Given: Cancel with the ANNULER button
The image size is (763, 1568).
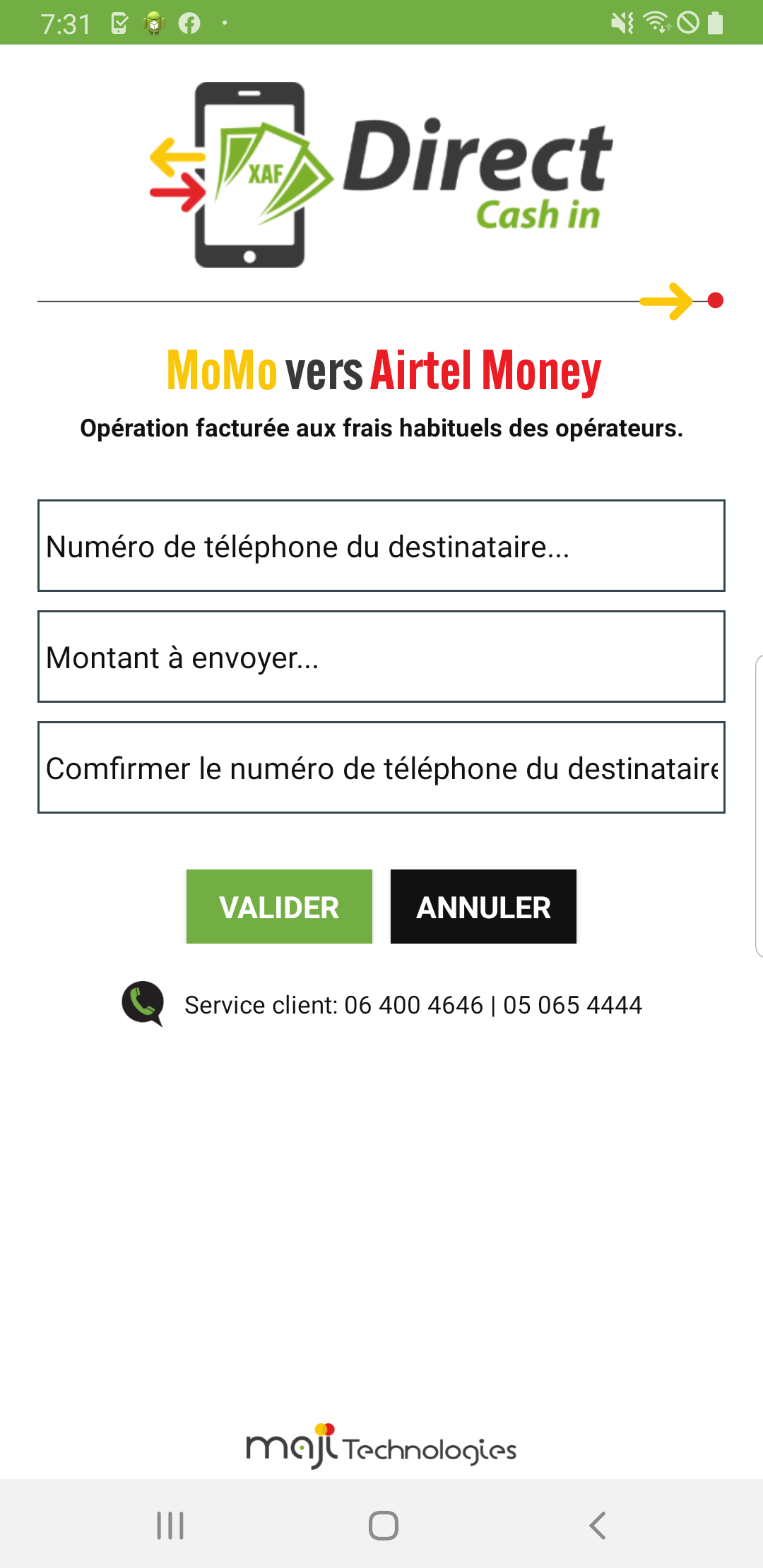Looking at the screenshot, I should [x=483, y=906].
